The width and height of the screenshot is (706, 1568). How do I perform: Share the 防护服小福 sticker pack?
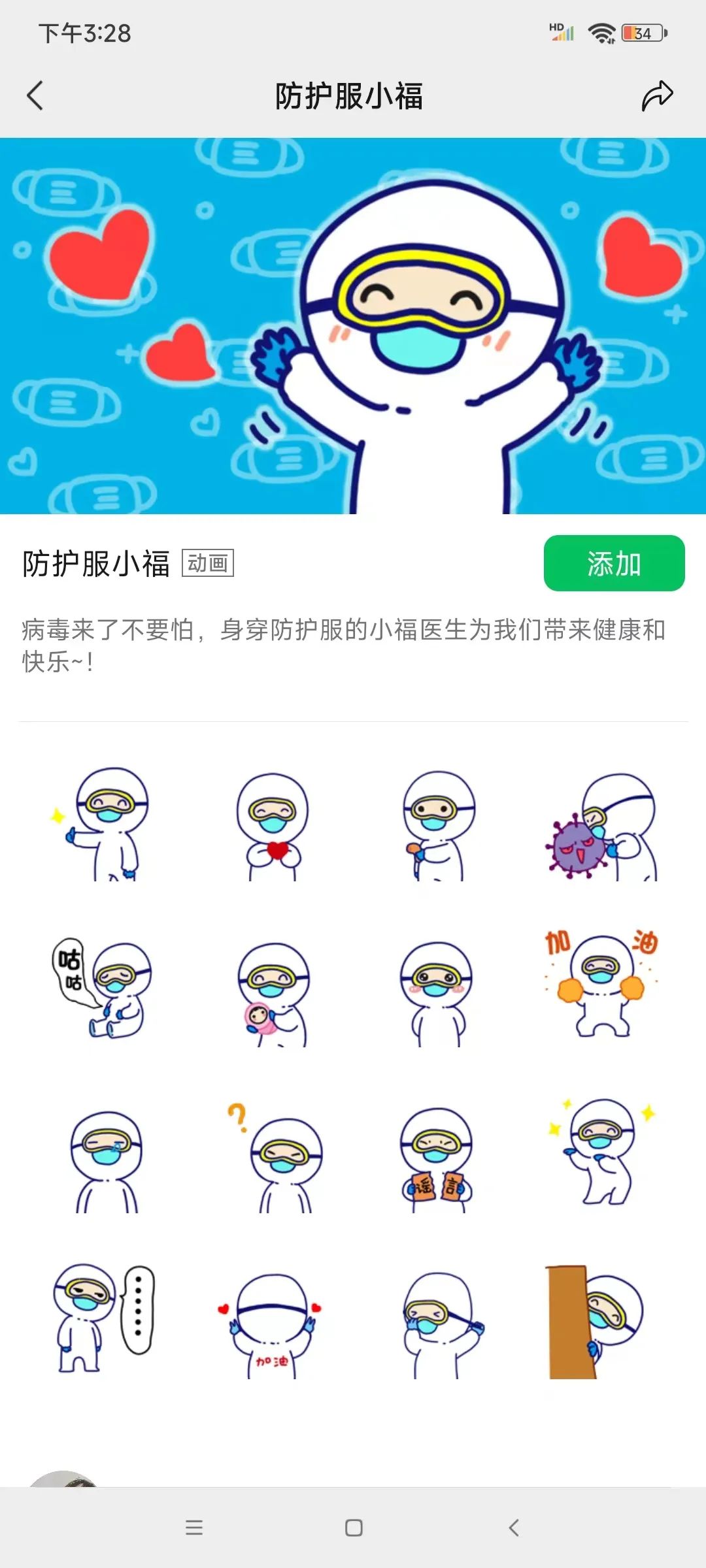point(656,96)
